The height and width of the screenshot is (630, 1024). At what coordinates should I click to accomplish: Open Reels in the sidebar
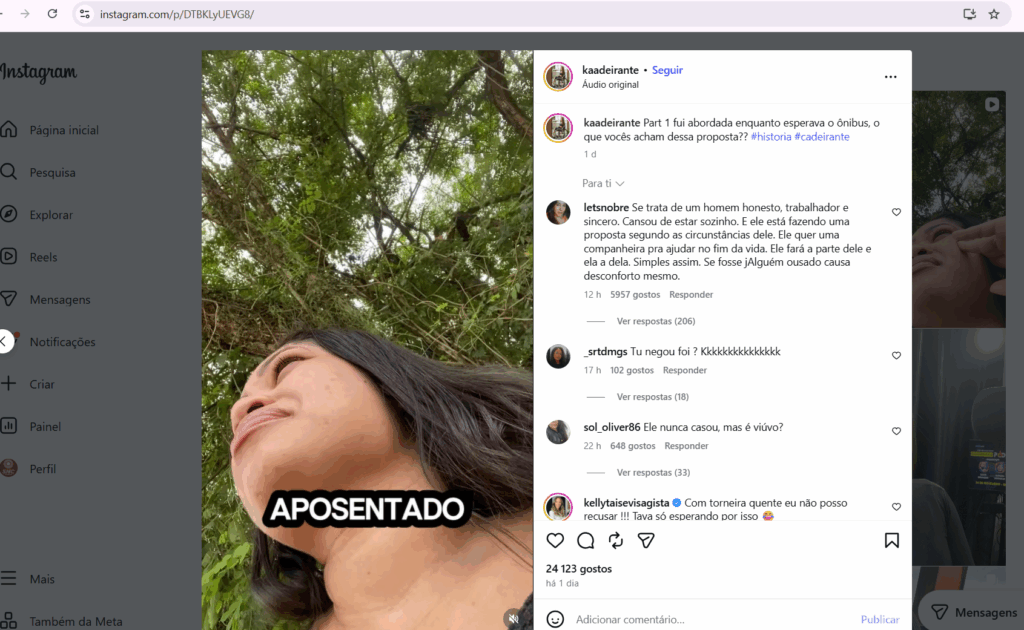43,257
